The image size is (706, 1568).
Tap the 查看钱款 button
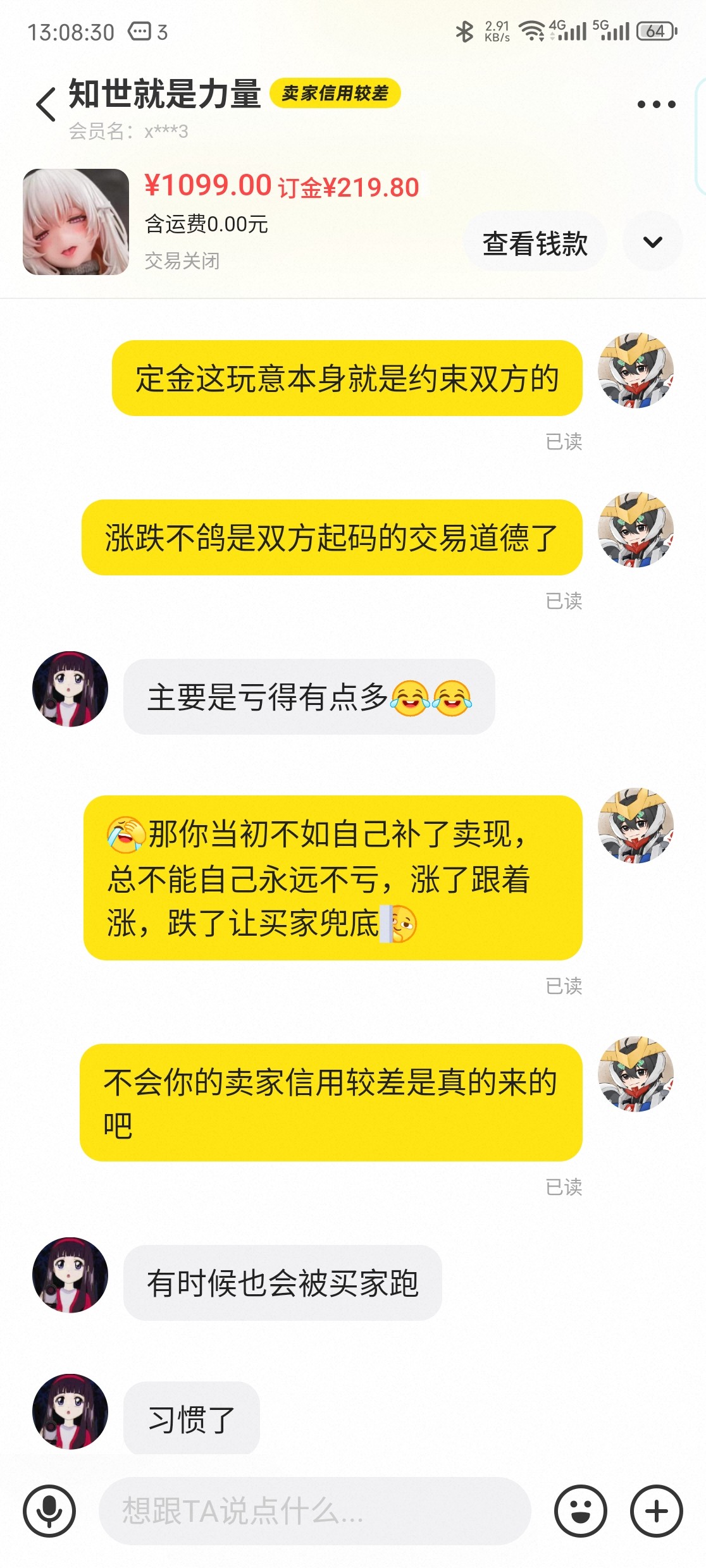tap(535, 243)
